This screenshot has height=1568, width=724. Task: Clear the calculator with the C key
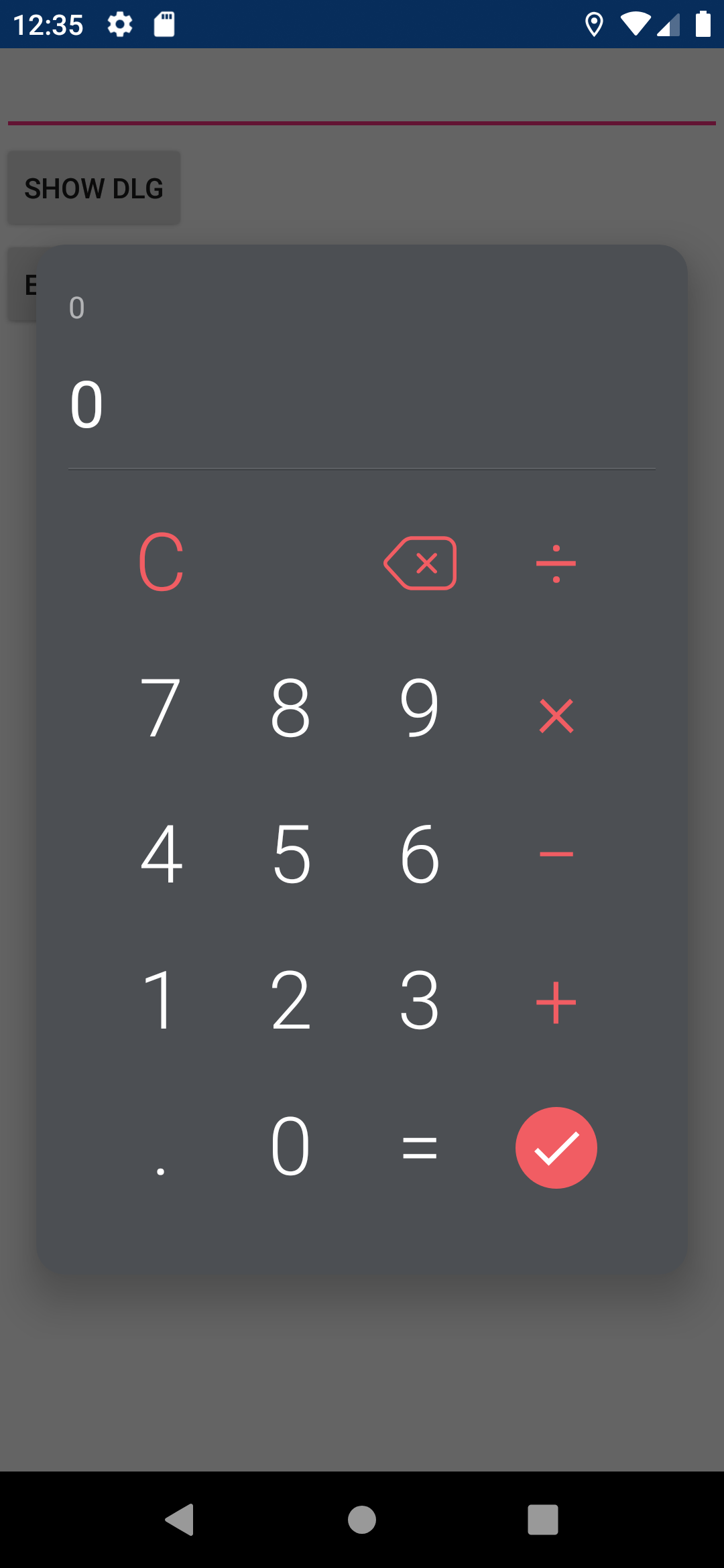[161, 563]
